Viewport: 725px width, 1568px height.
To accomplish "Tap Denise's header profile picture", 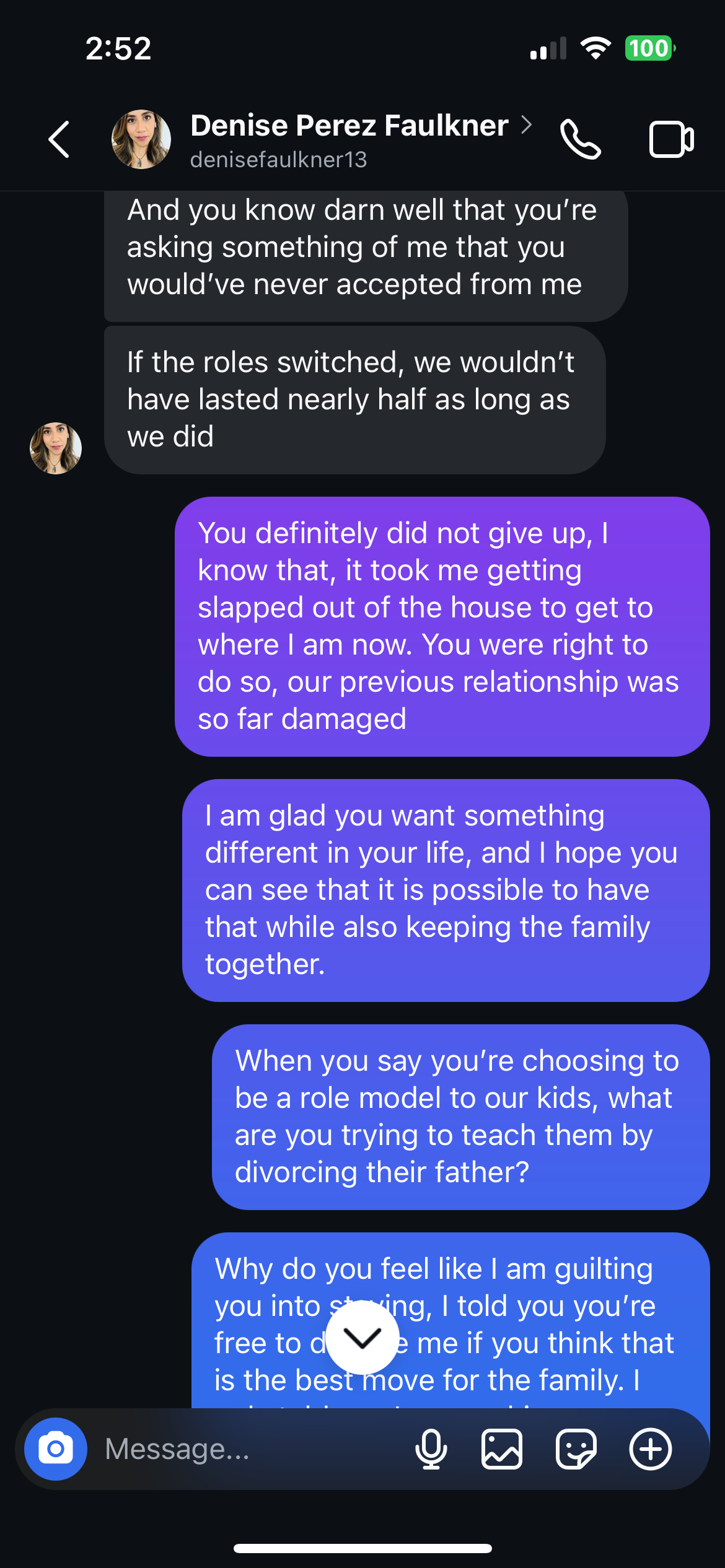I will tap(141, 139).
